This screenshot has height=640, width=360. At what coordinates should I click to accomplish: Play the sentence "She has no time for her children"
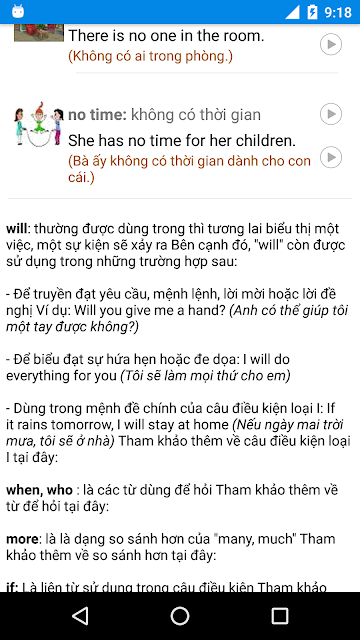click(331, 157)
